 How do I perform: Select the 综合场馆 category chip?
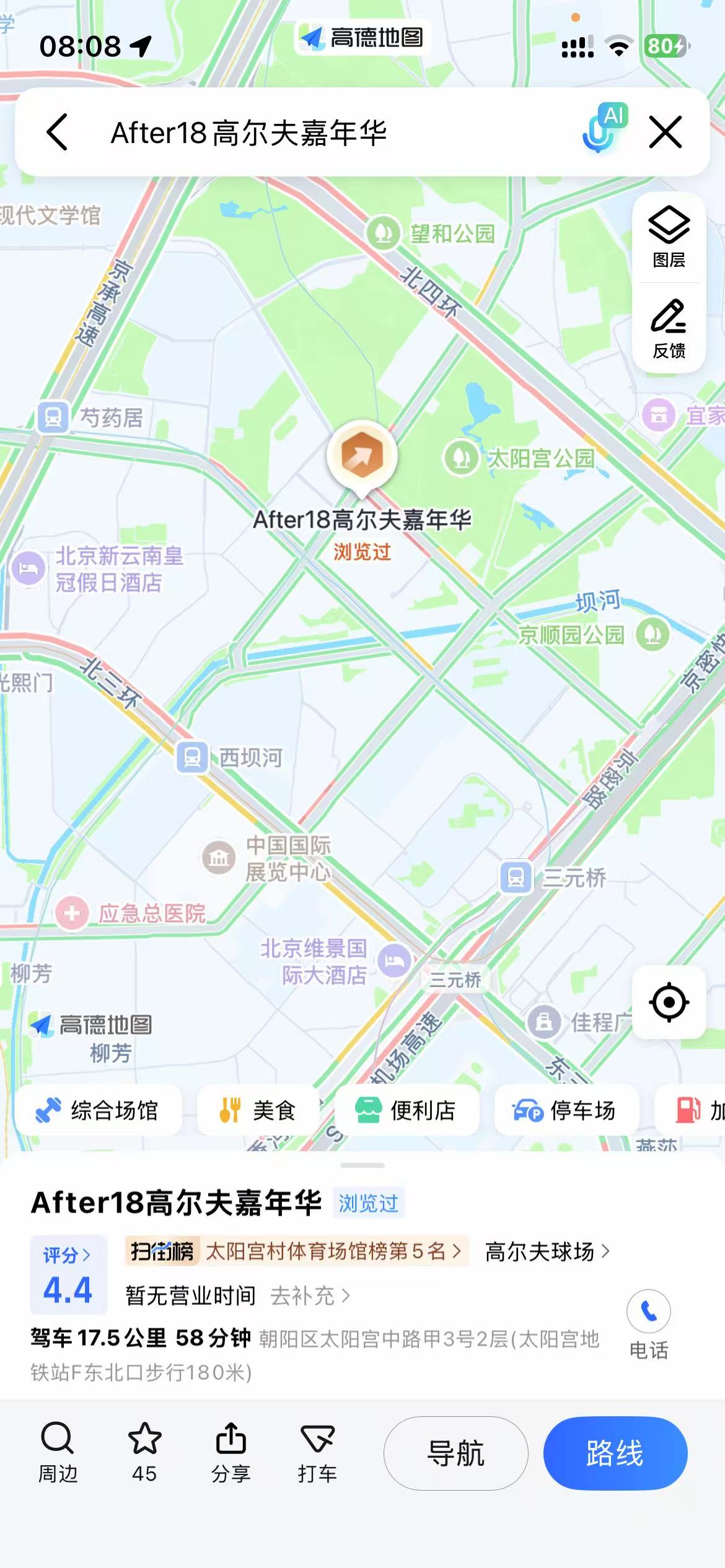(x=98, y=1110)
